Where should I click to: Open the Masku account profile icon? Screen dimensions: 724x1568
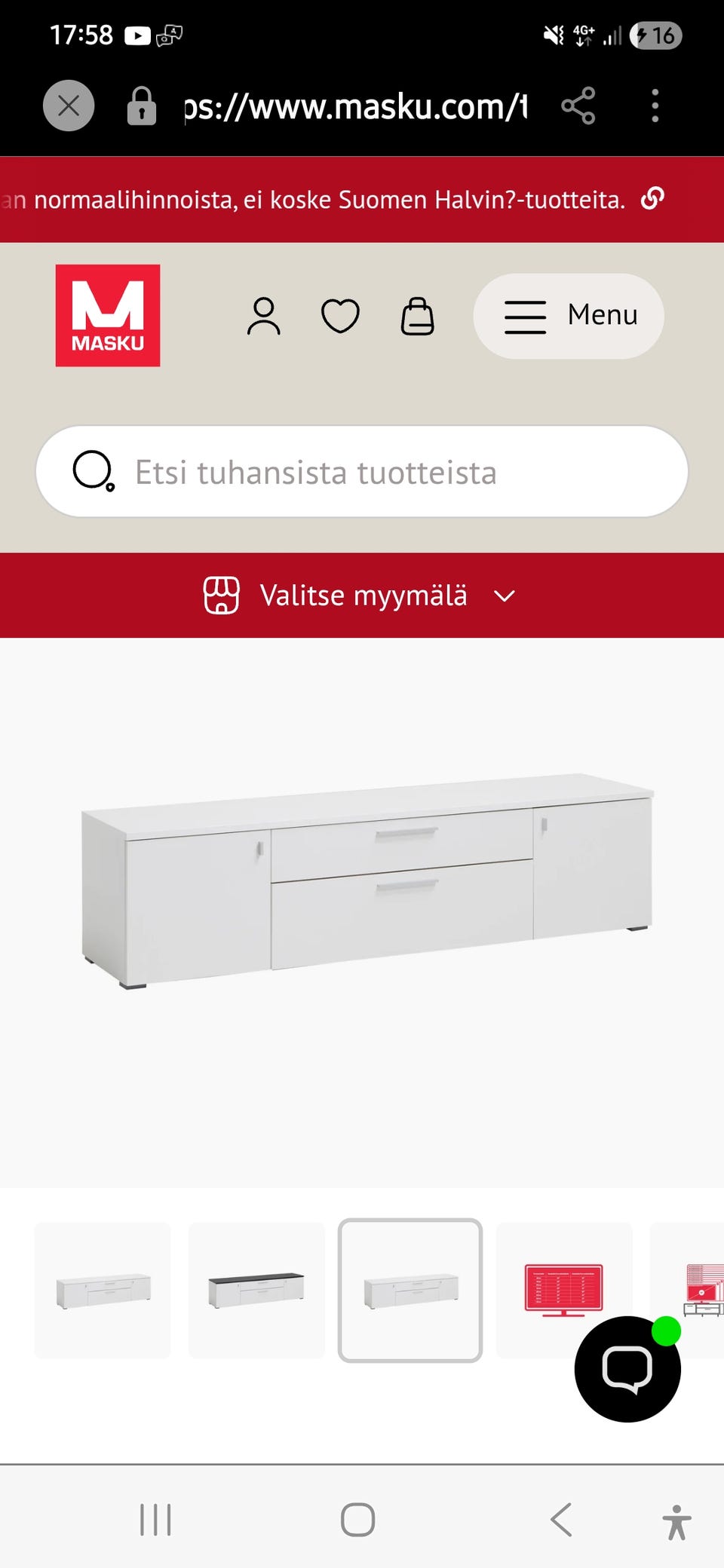[x=265, y=316]
